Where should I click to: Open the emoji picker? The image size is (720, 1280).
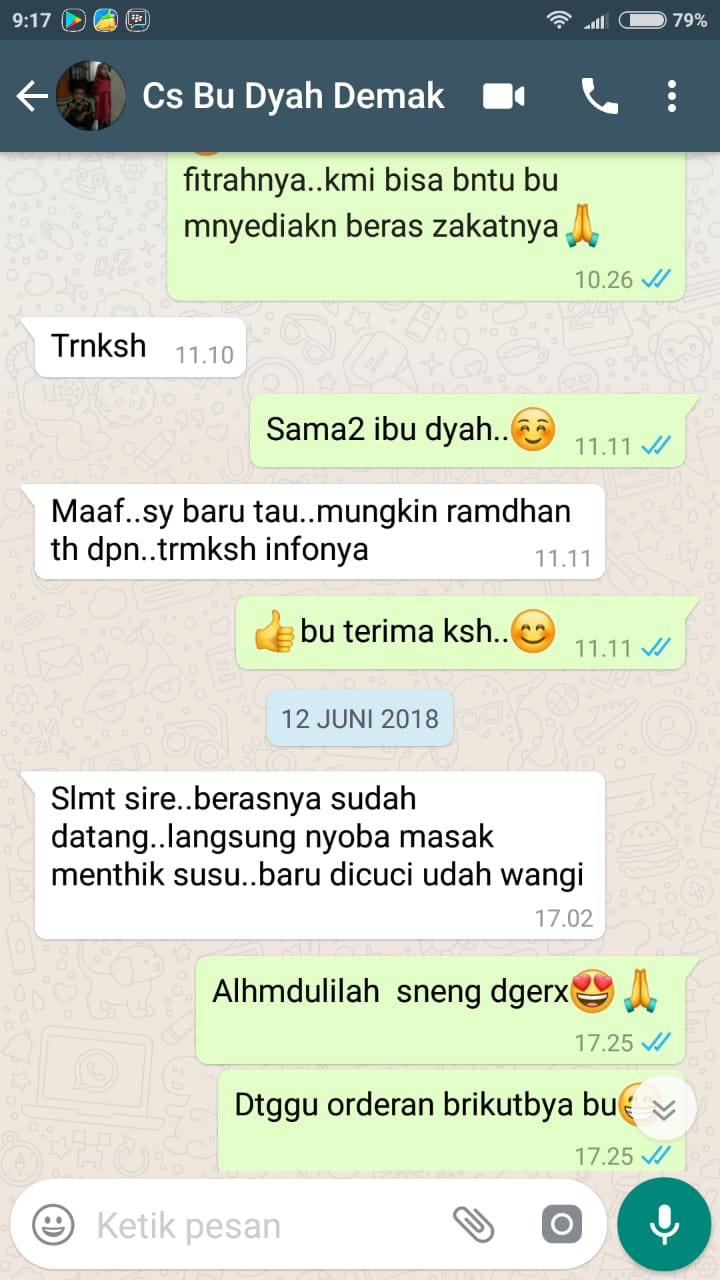click(53, 1225)
